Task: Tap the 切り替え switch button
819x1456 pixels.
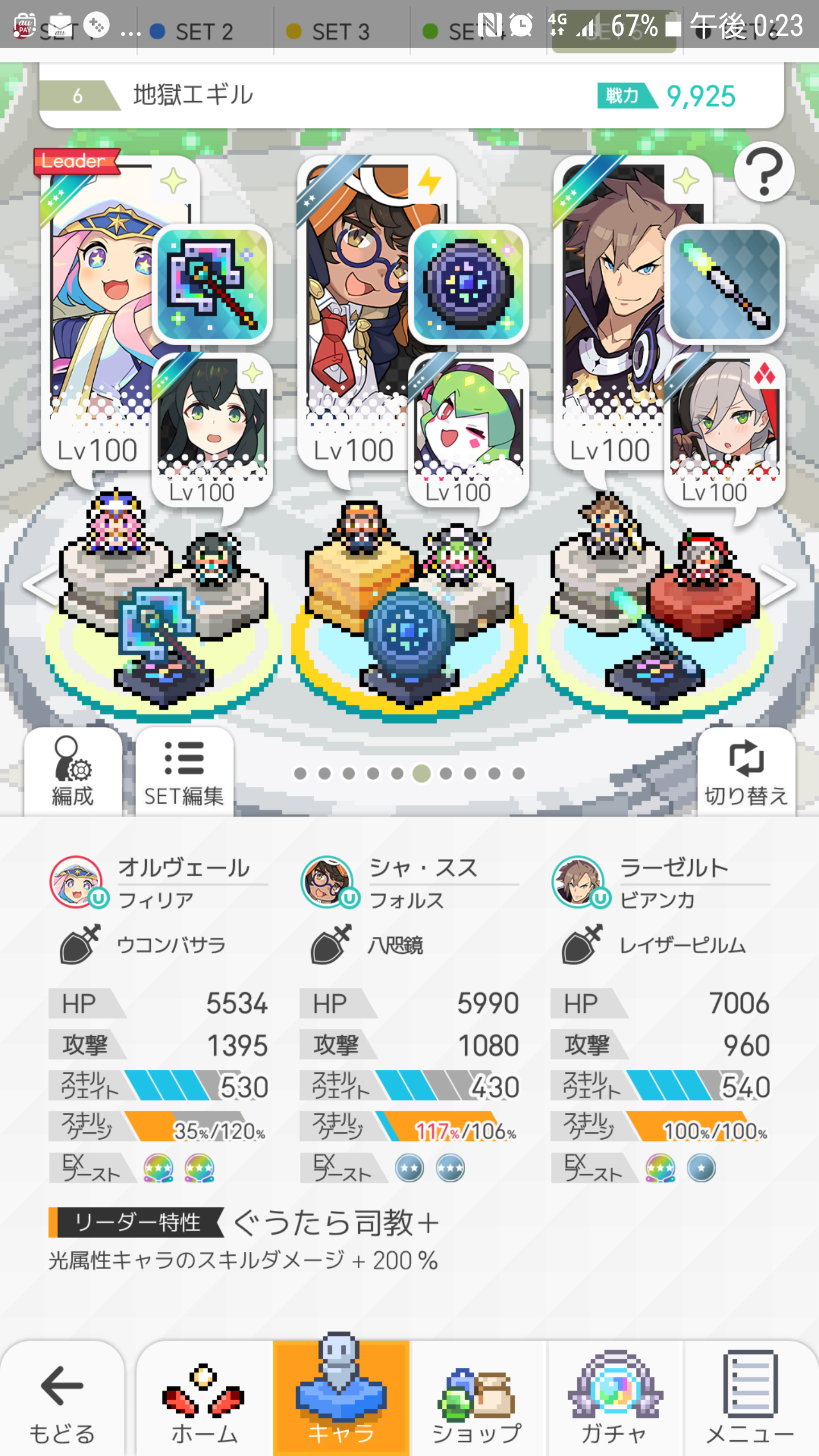Action: click(746, 772)
